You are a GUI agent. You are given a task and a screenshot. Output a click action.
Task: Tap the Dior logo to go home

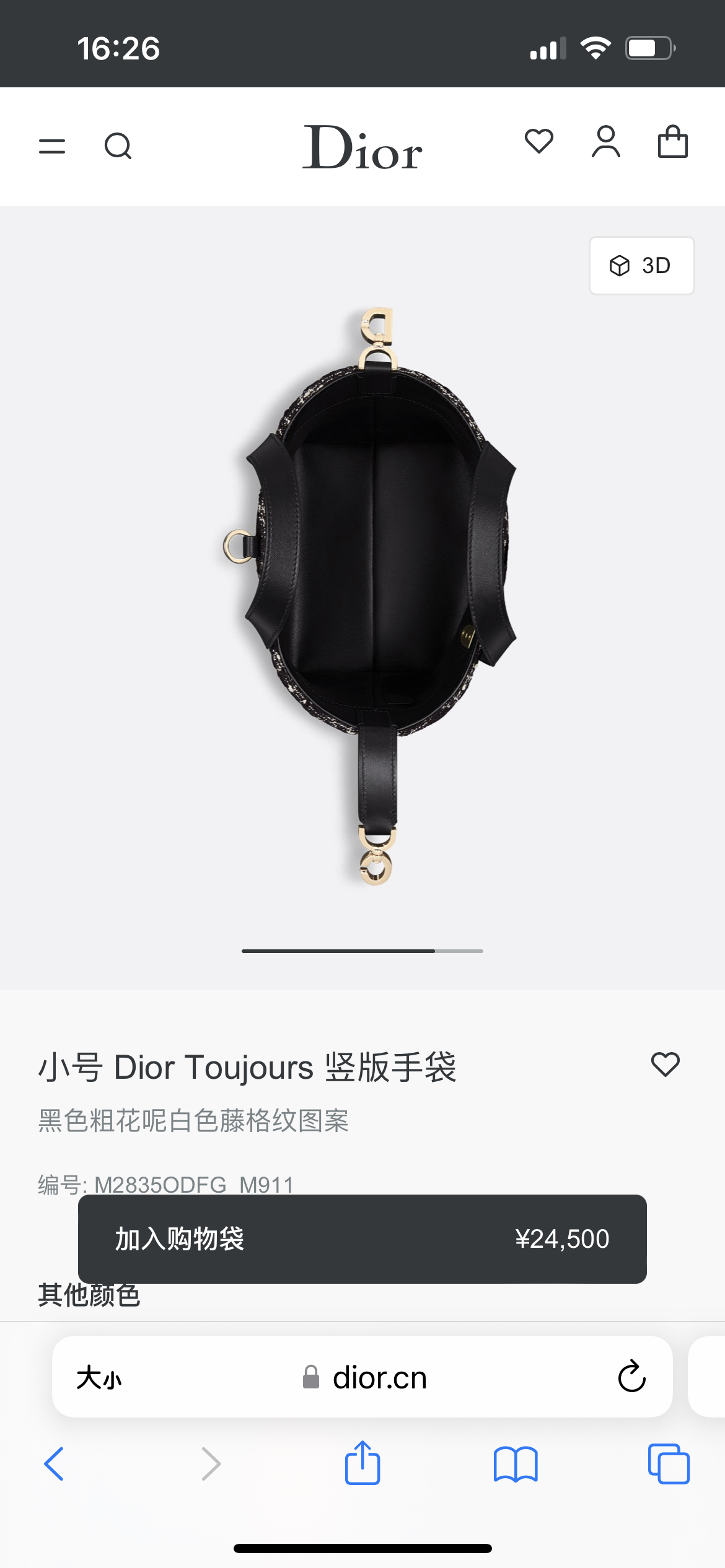click(x=362, y=147)
